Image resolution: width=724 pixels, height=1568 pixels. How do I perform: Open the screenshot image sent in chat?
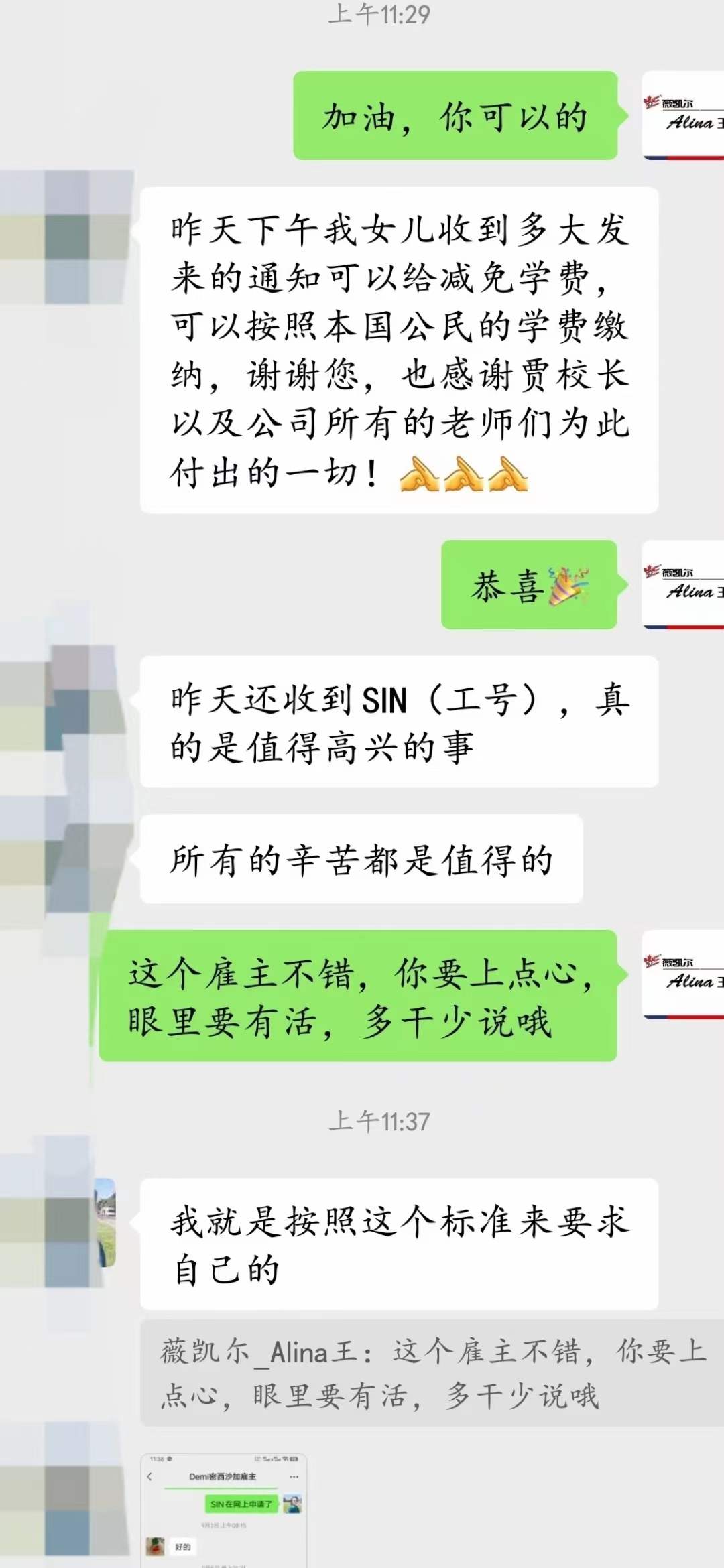pyautogui.click(x=223, y=1510)
